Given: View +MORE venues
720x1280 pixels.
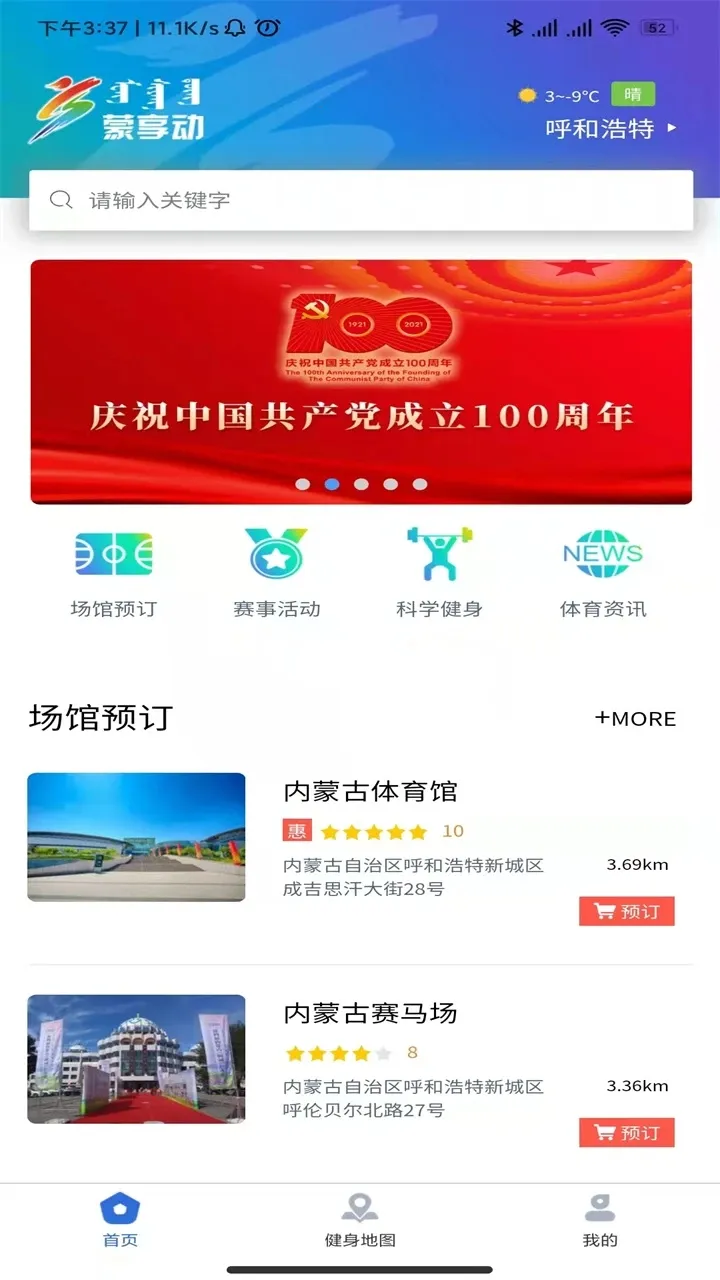Looking at the screenshot, I should [x=636, y=718].
